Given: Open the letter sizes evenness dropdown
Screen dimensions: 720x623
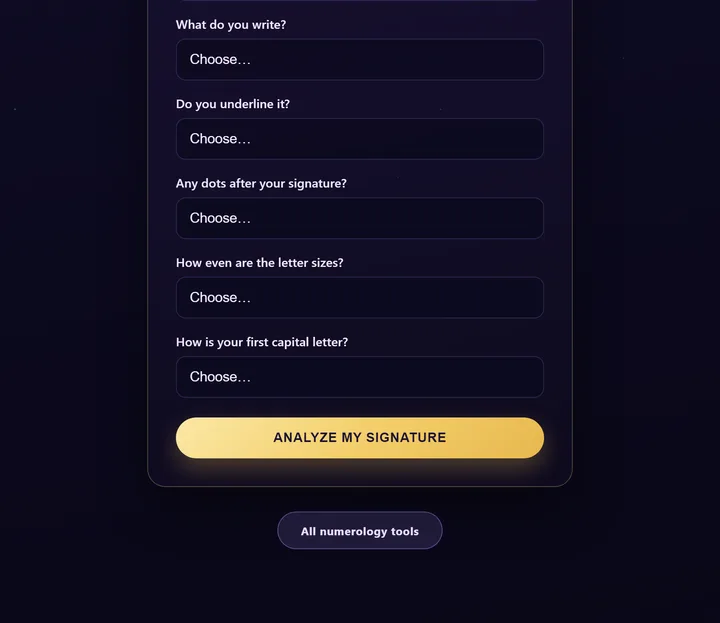Looking at the screenshot, I should (360, 298).
